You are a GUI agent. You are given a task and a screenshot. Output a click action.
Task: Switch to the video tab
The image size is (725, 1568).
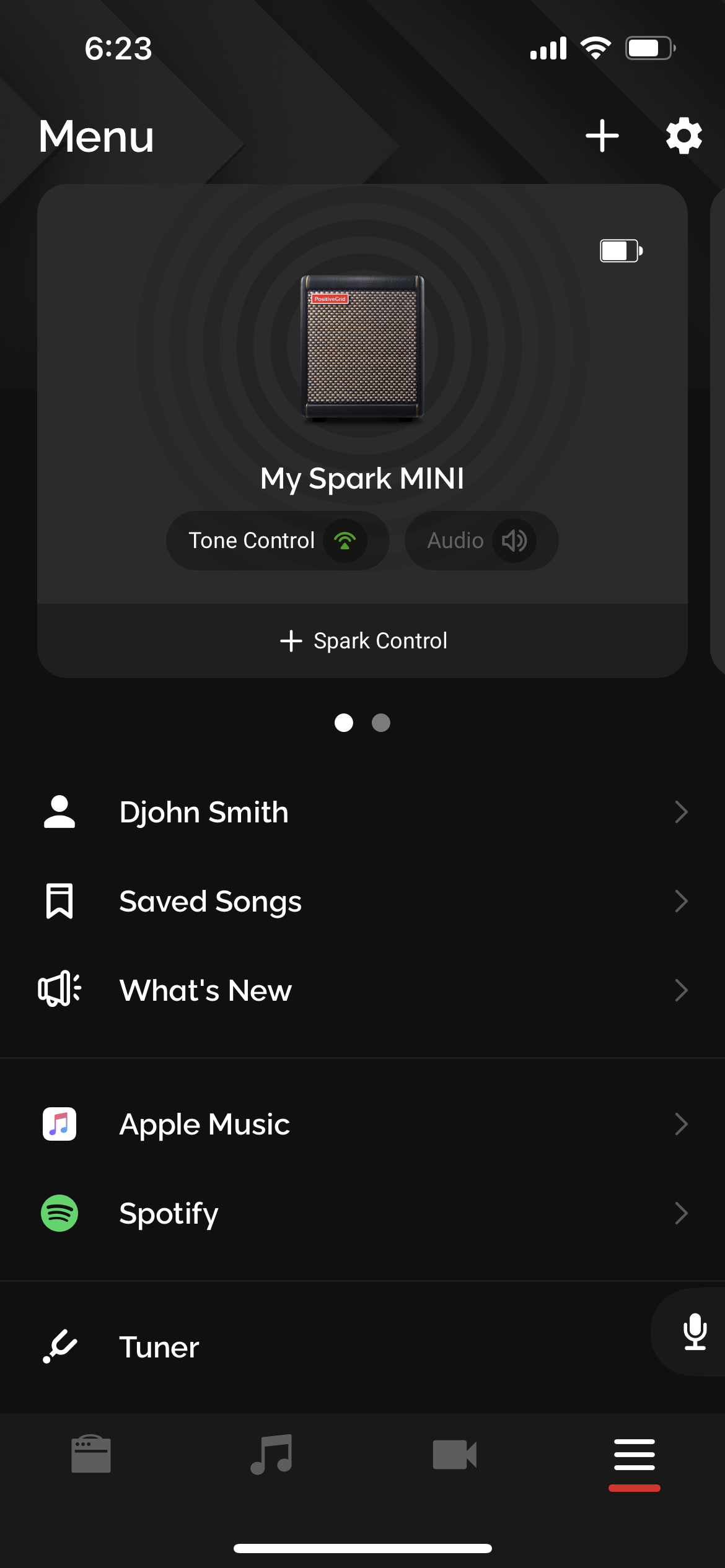[454, 1454]
